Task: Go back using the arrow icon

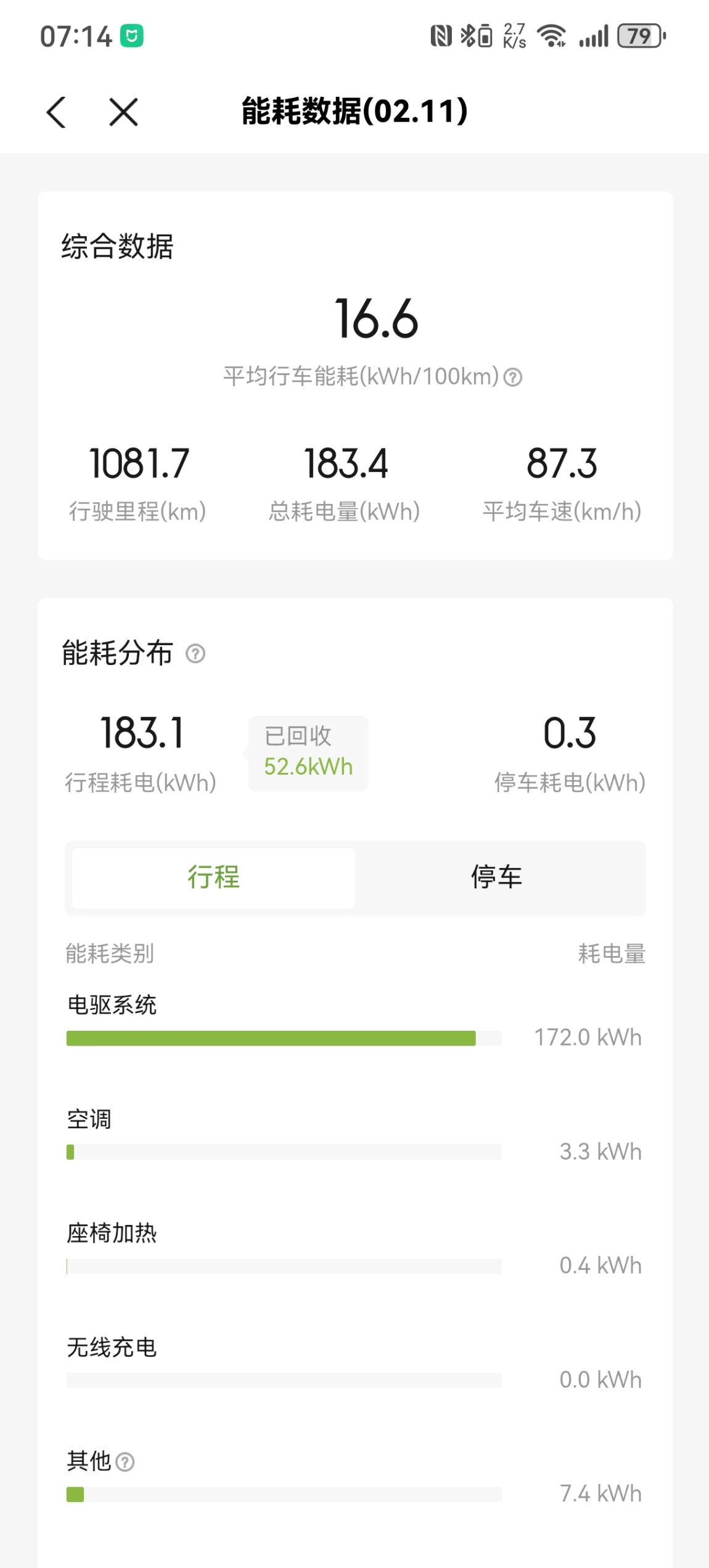Action: (56, 112)
